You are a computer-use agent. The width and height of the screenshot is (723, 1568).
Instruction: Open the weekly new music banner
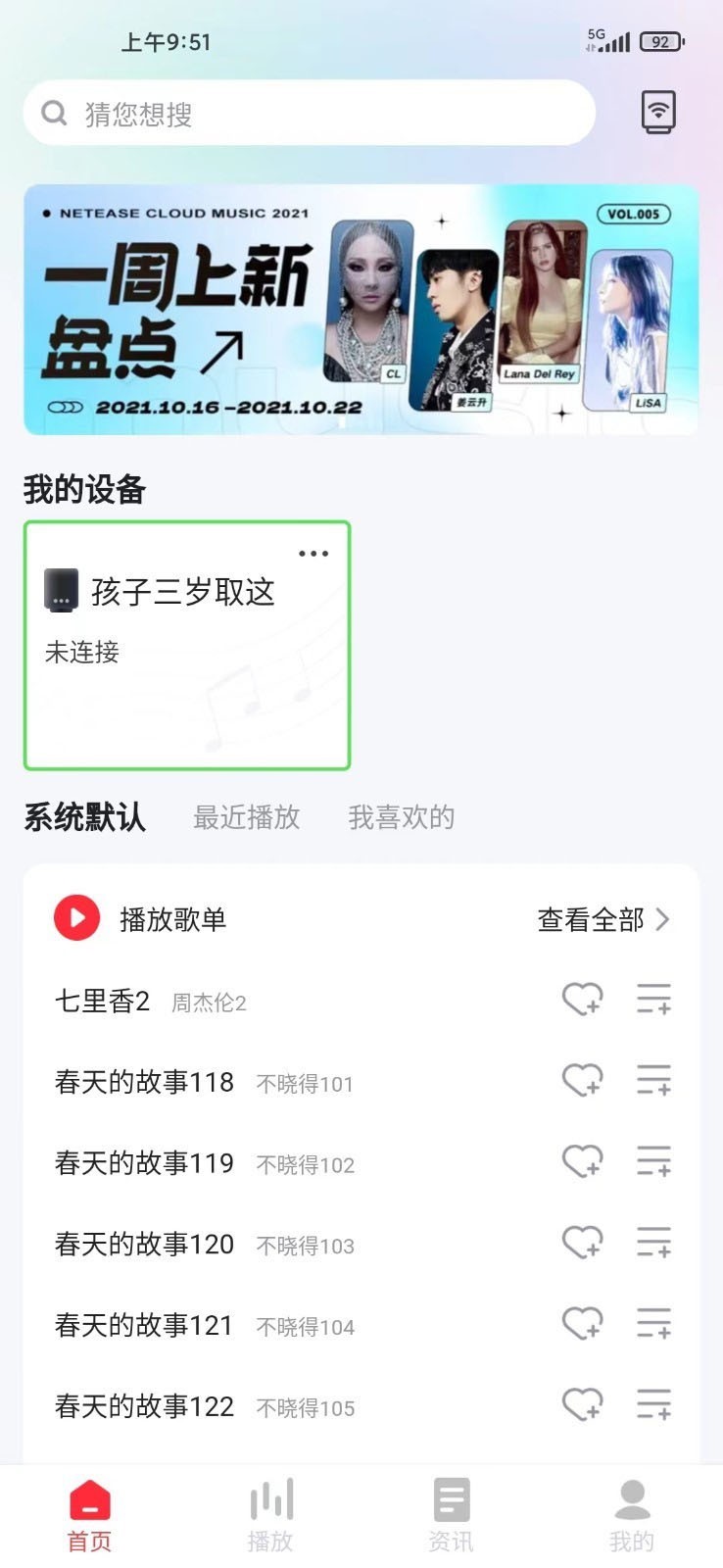tap(361, 309)
